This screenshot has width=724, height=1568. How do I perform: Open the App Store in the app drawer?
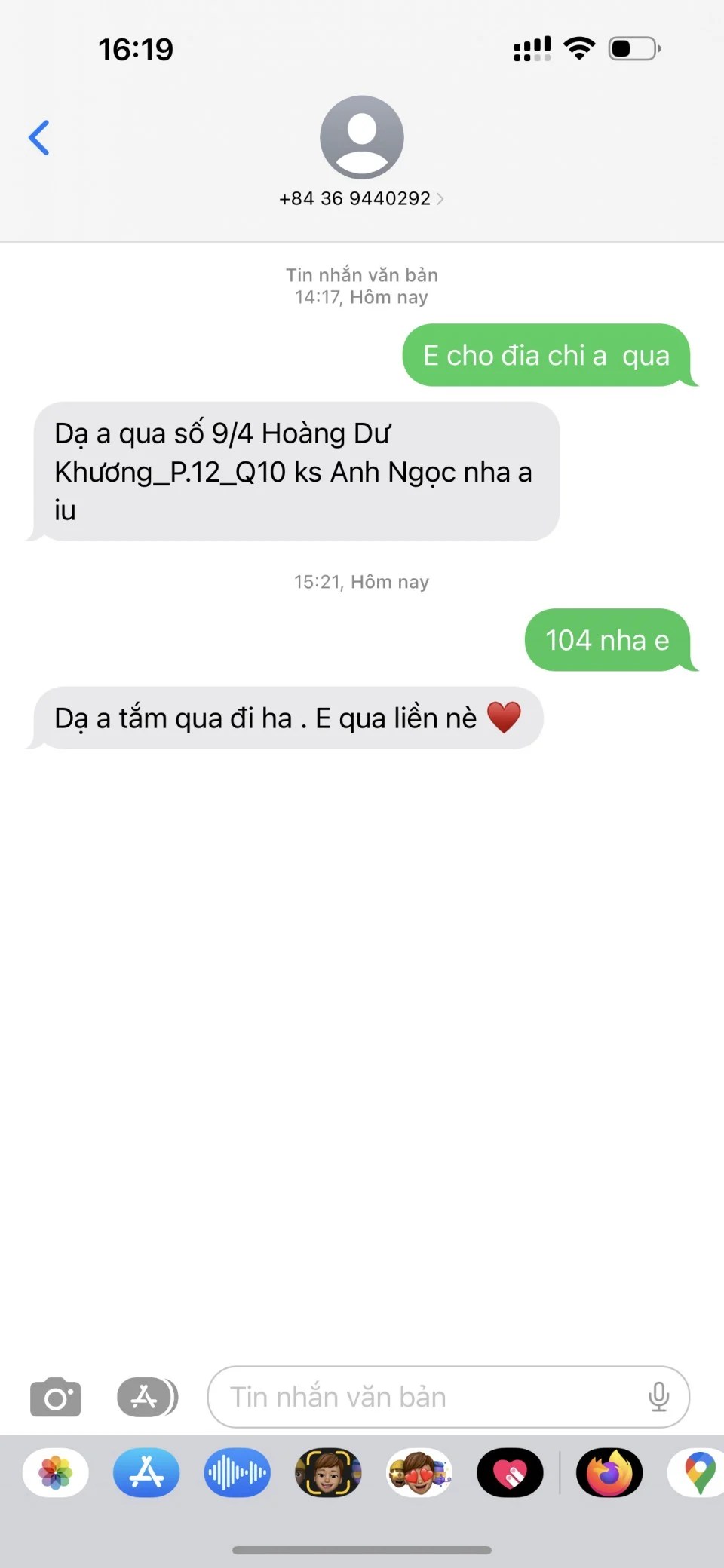(146, 1472)
